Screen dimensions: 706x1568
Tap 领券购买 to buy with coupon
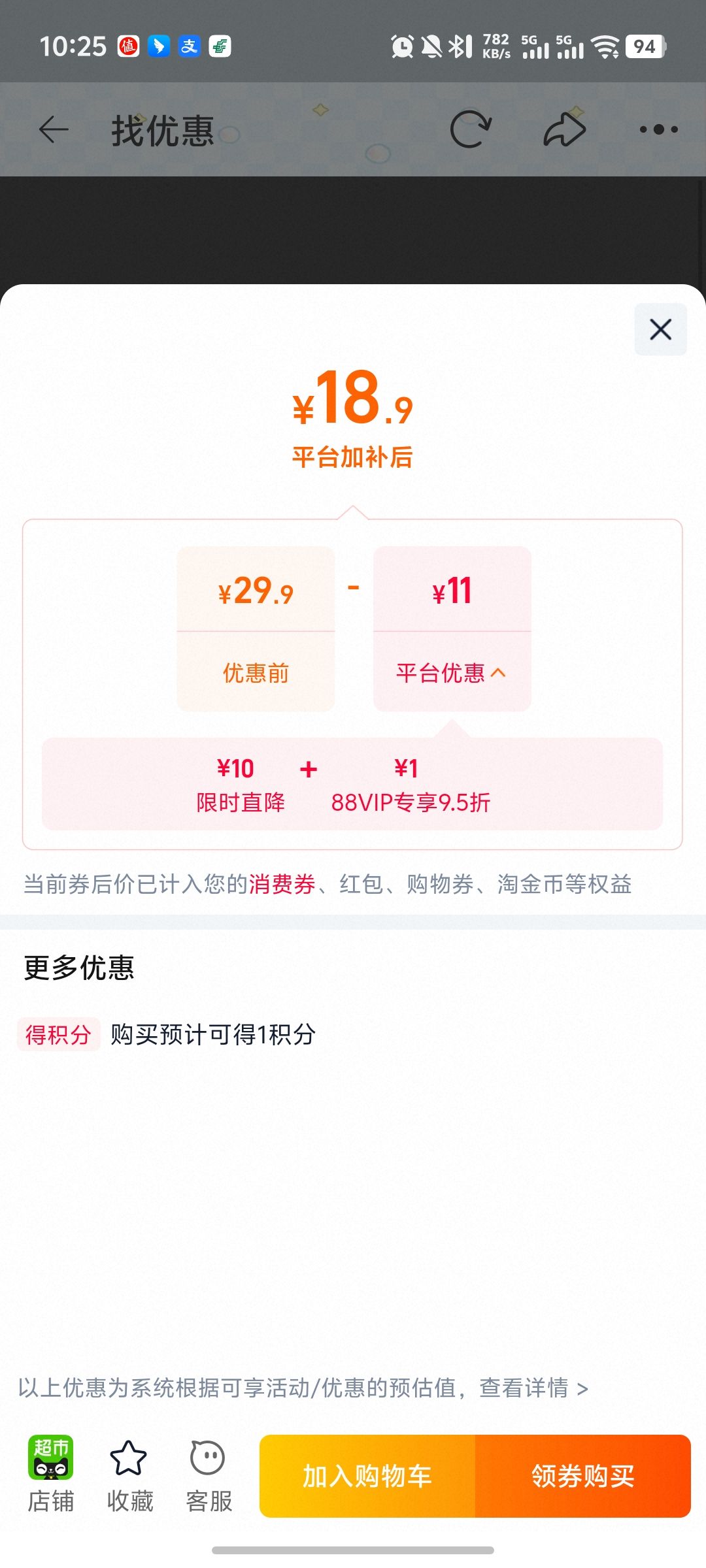pyautogui.click(x=583, y=1476)
